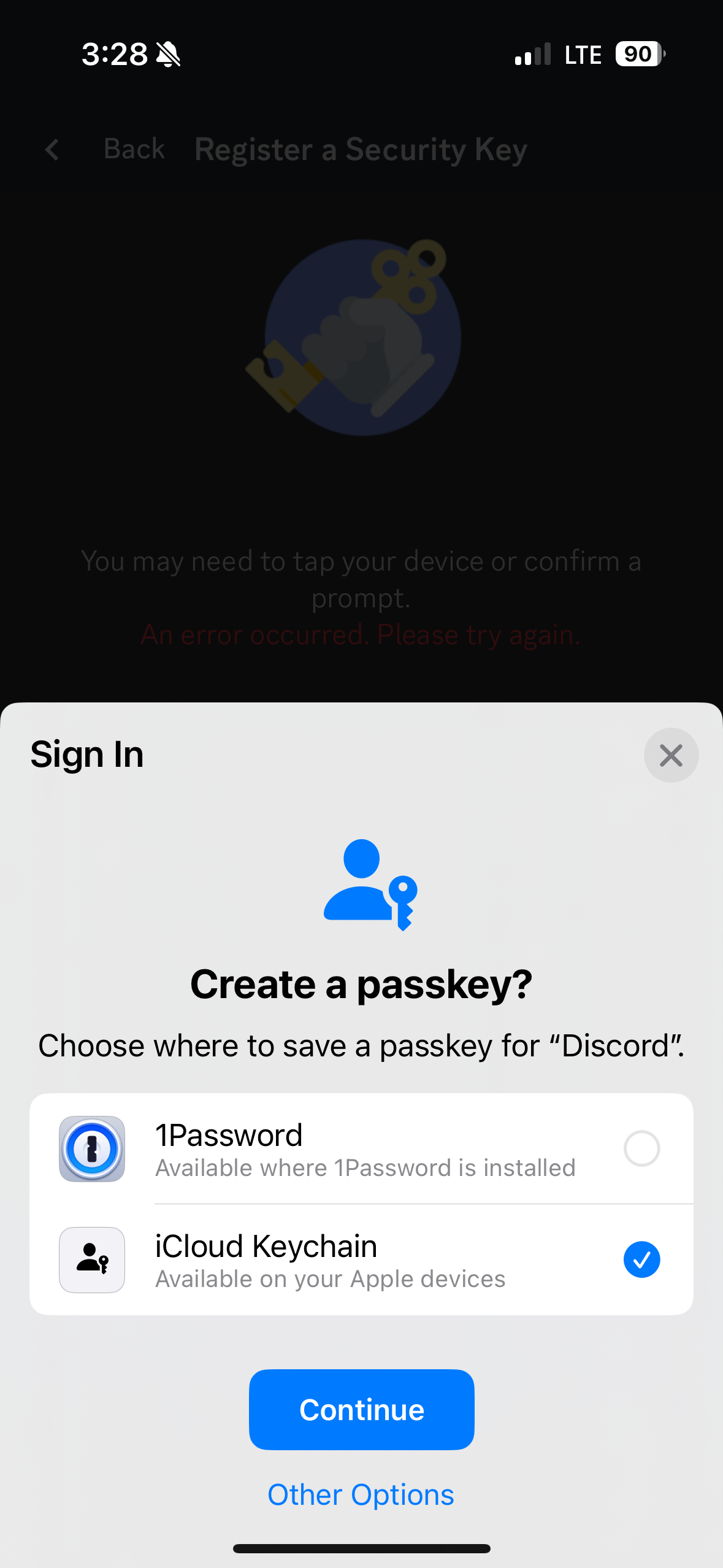Tap Continue to create the passkey

click(x=361, y=1409)
